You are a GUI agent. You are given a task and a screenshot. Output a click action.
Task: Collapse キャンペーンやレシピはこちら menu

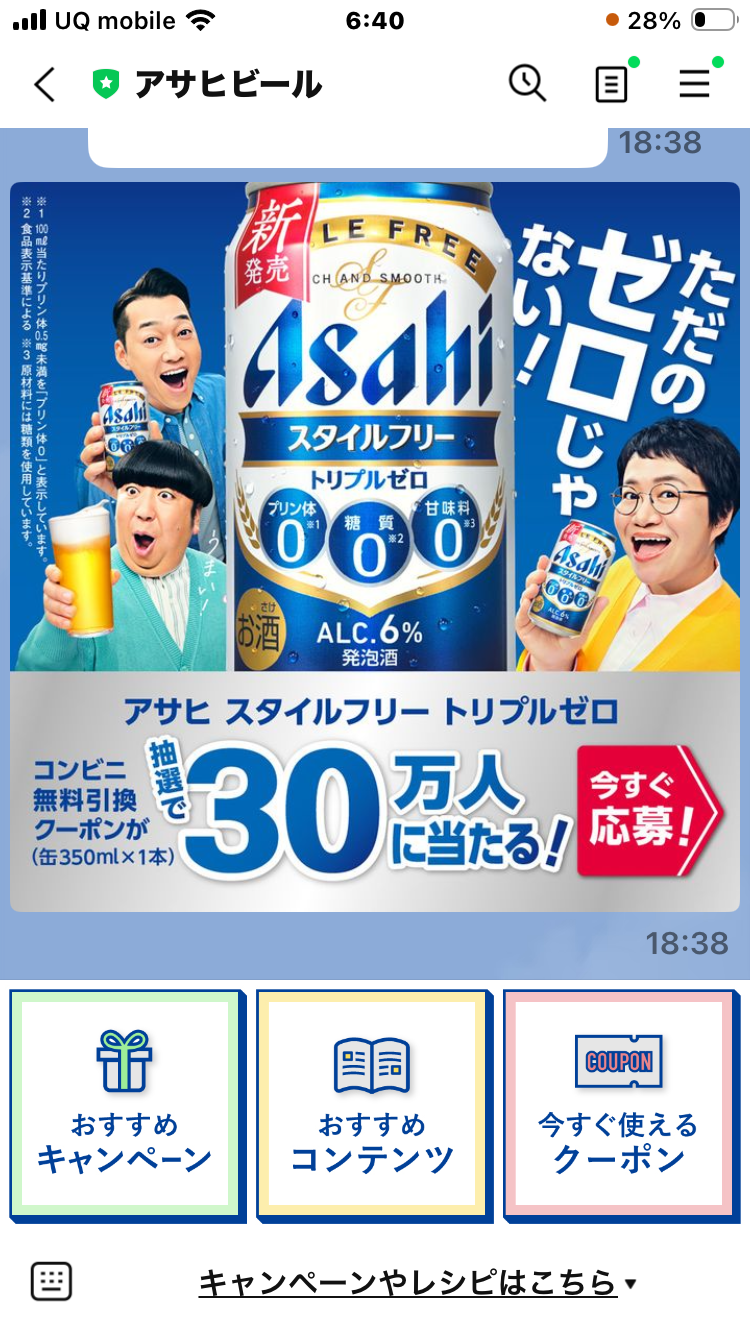[418, 1282]
